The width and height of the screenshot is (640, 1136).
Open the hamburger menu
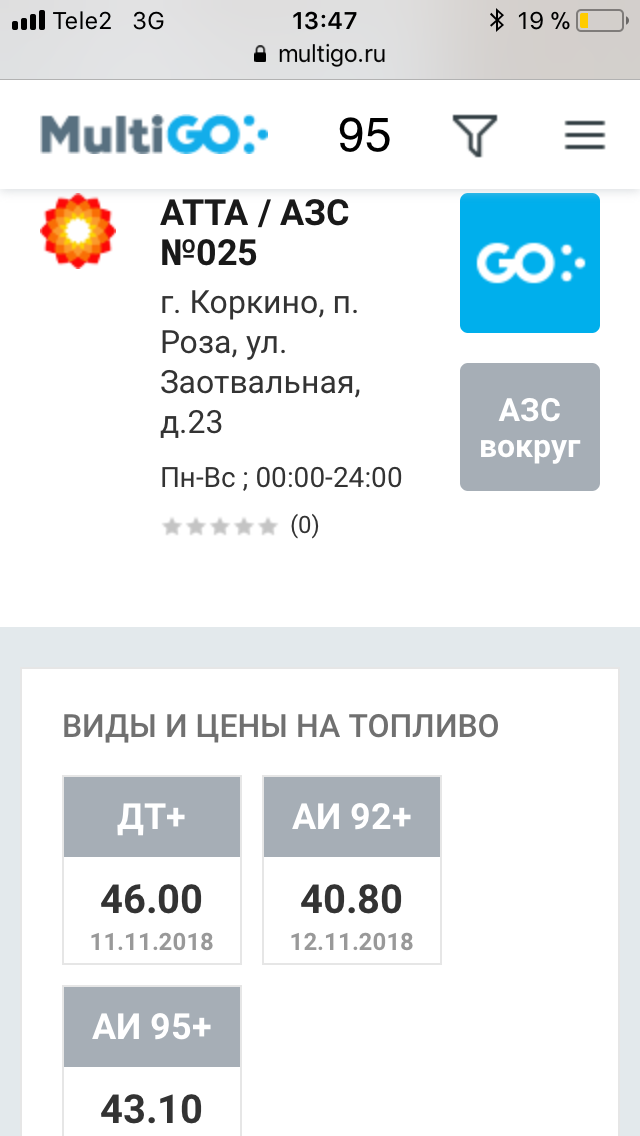coord(585,135)
